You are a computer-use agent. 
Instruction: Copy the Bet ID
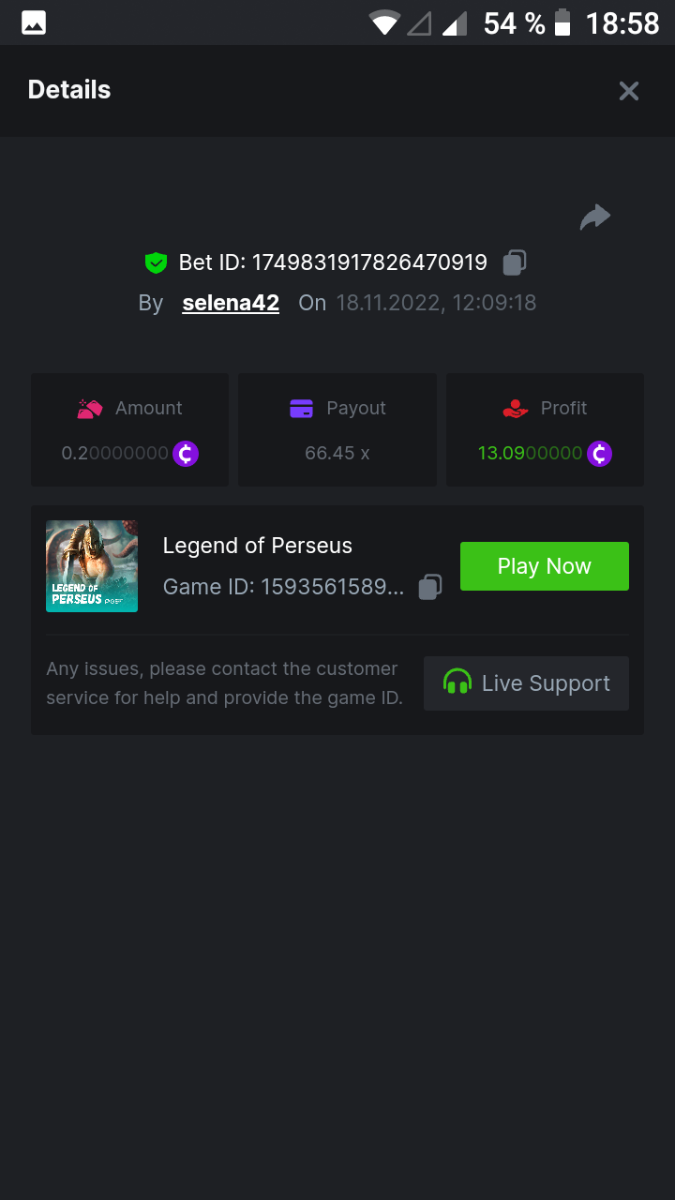(x=514, y=263)
